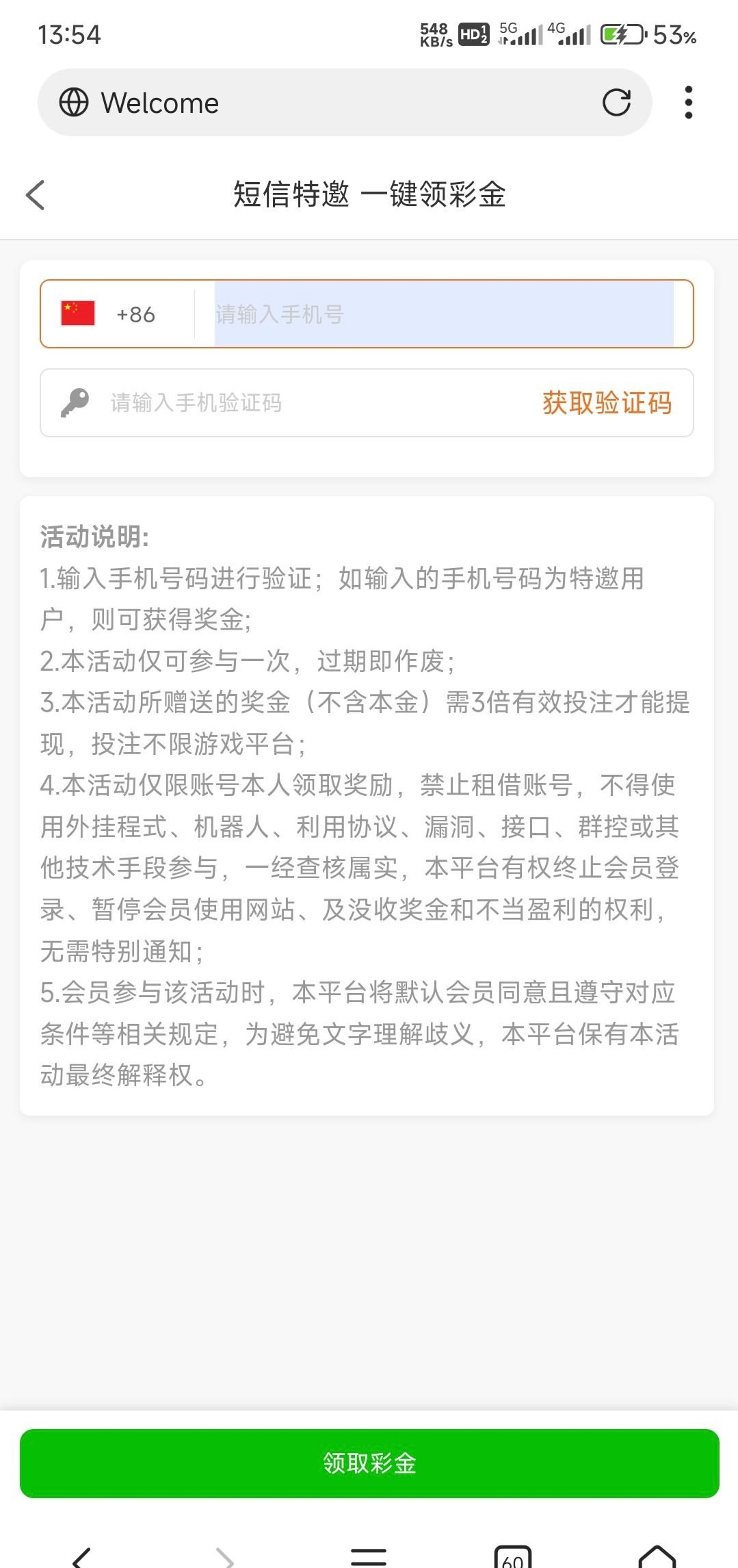Viewport: 738px width, 1568px height.
Task: Navigate back with the bottom toolbar arrow
Action: point(82,1556)
